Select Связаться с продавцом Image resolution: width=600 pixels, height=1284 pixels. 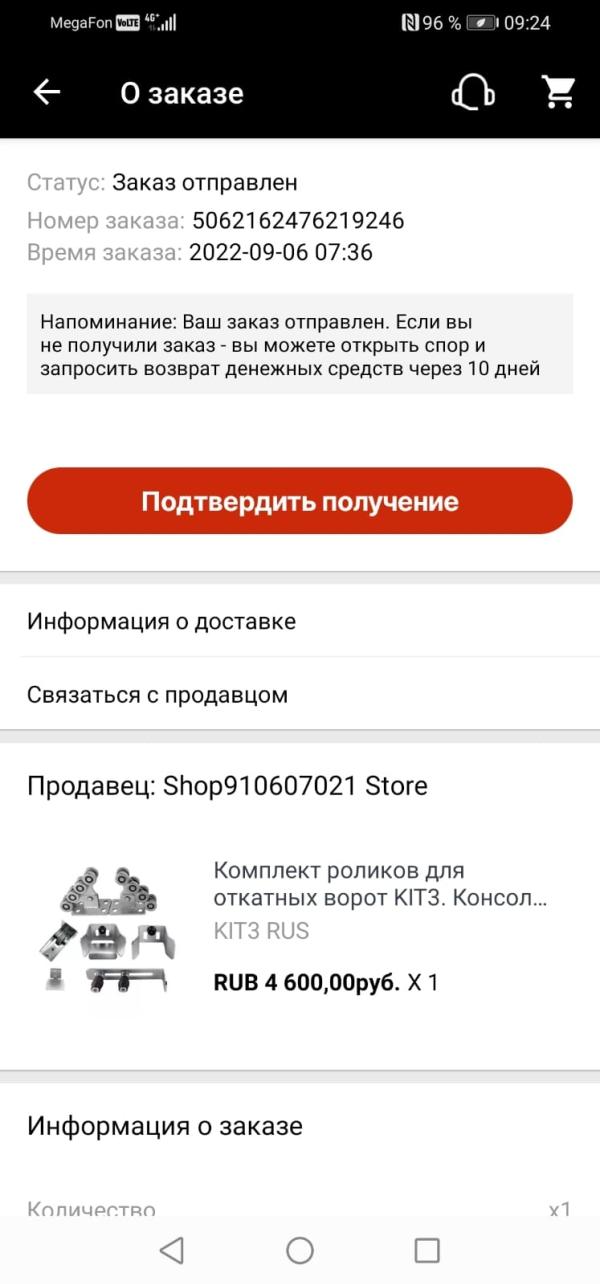tap(300, 695)
